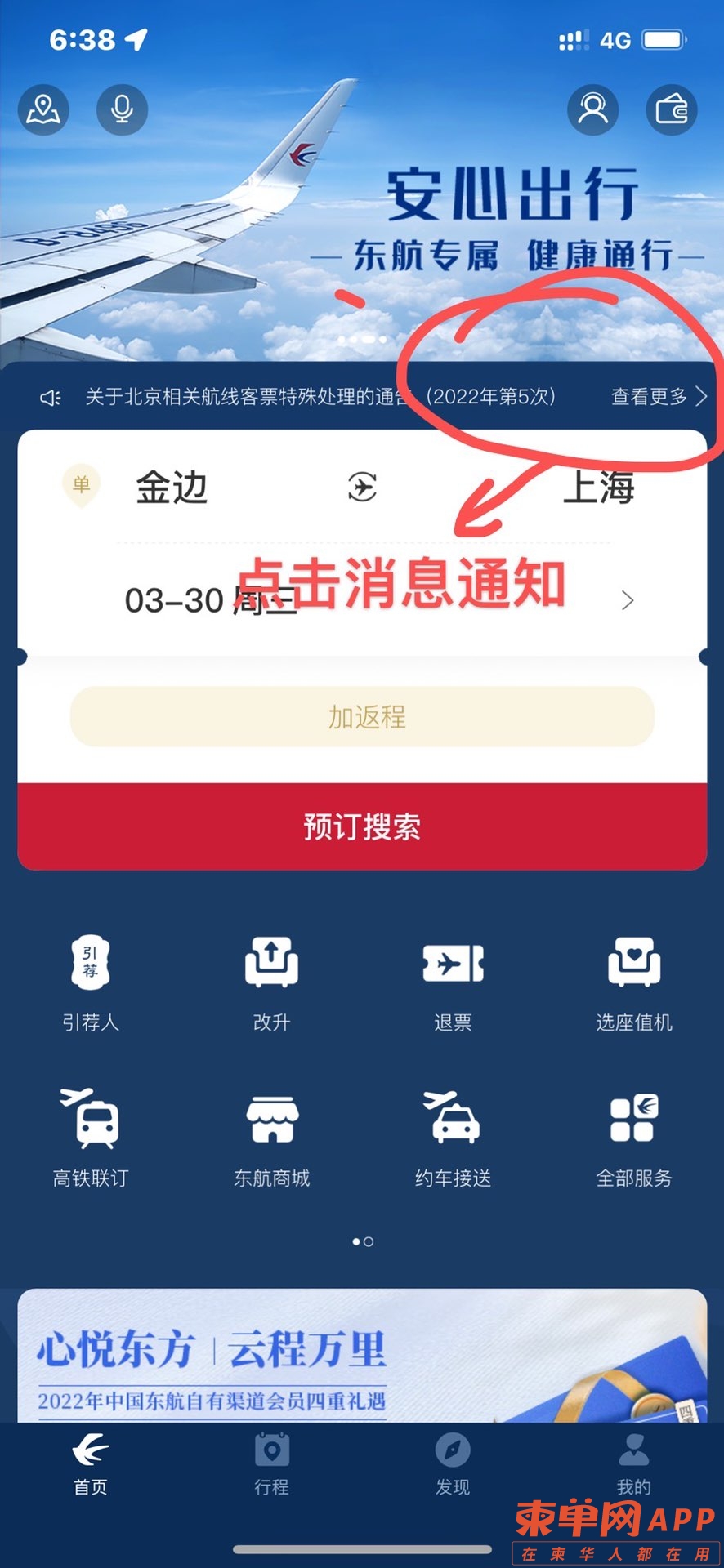Image resolution: width=724 pixels, height=1568 pixels.
Task: Change arrival city 上海
Action: click(x=599, y=488)
